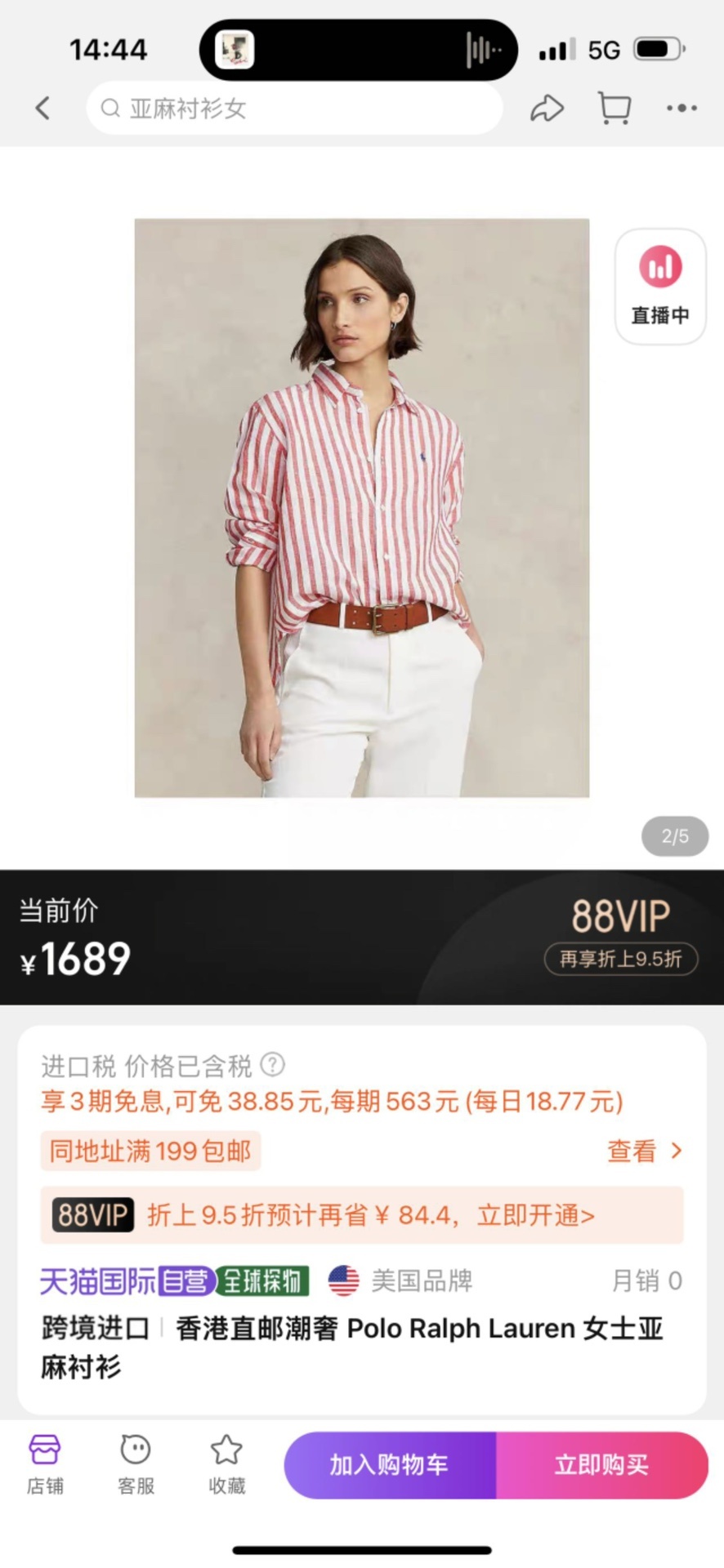This screenshot has width=724, height=1568.
Task: Contact 客服 customer service
Action: [136, 1465]
